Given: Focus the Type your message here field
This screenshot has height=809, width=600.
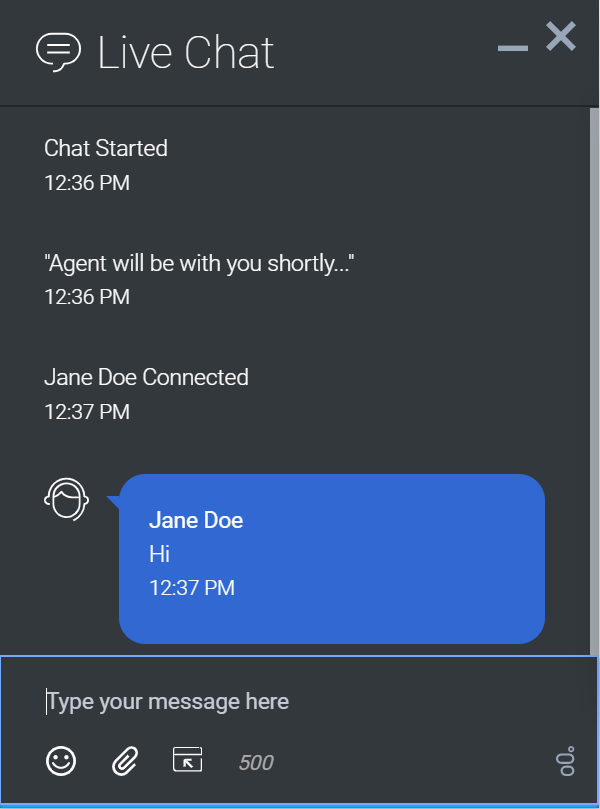Looking at the screenshot, I should (x=300, y=701).
